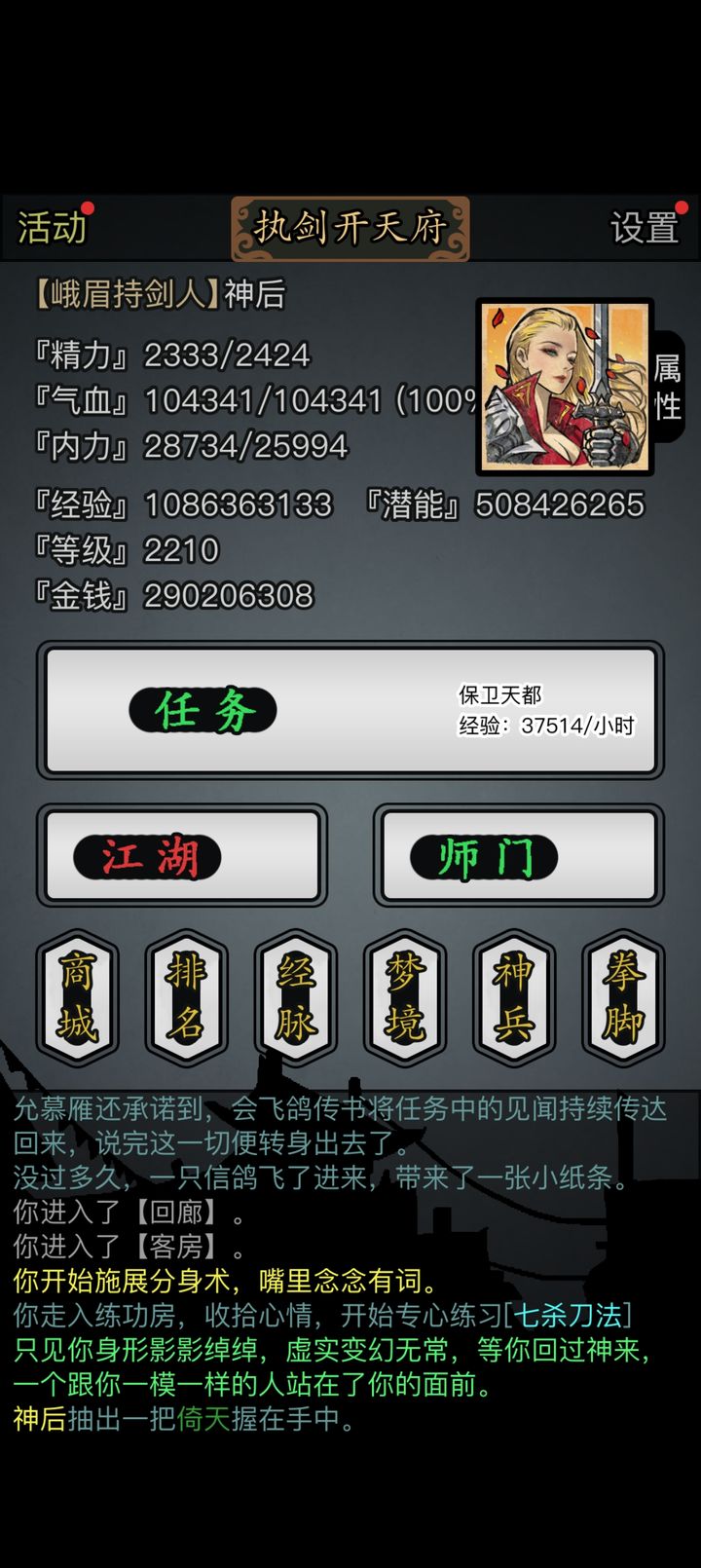The image size is (701, 1568).
Task: Open the 师门 sect page
Action: coord(519,856)
